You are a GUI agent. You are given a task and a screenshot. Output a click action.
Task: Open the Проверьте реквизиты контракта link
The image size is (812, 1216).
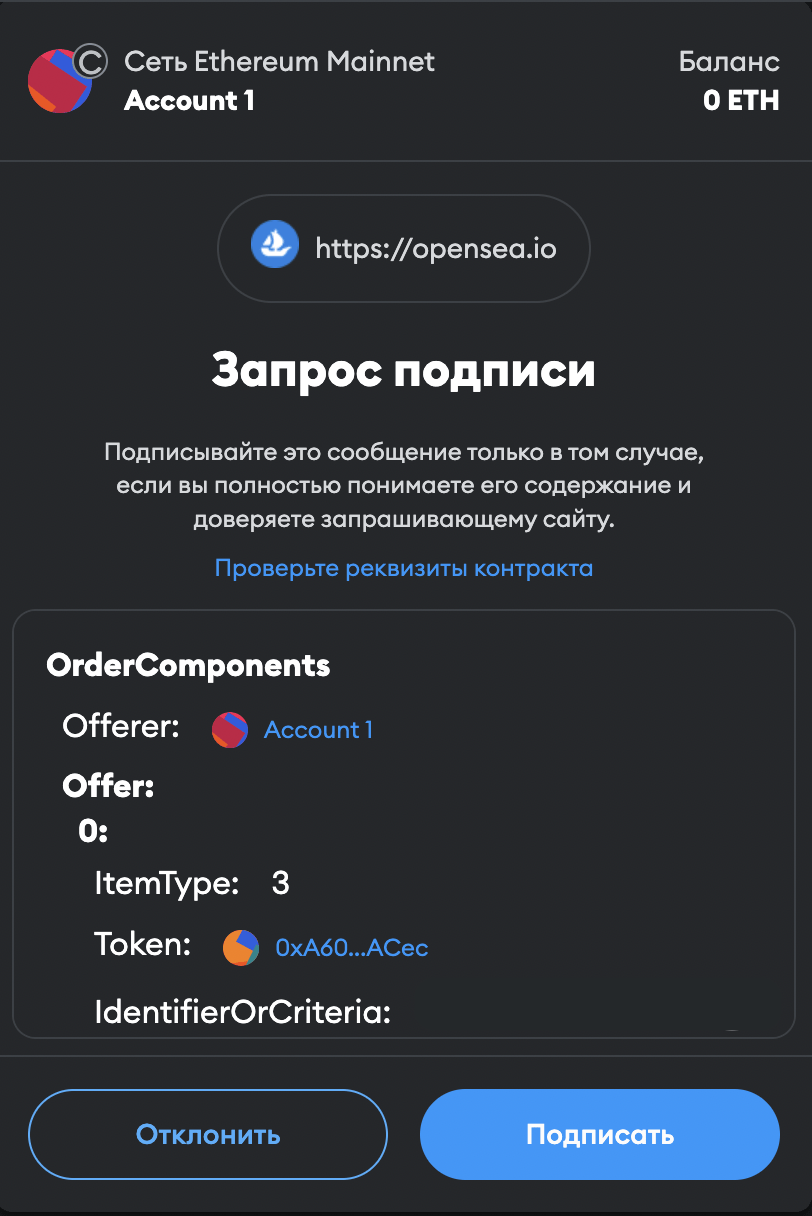[404, 568]
